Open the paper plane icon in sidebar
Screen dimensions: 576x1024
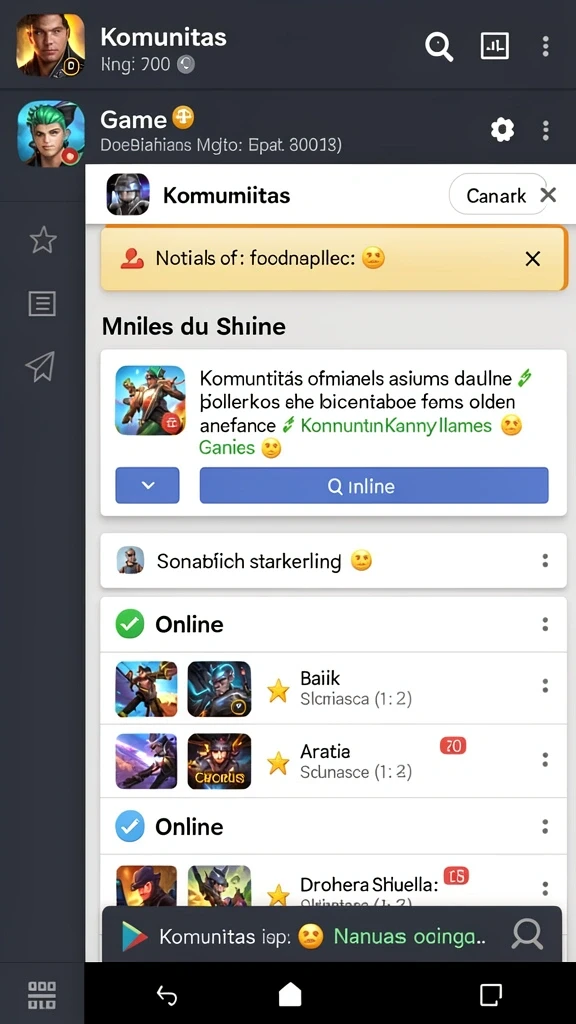(40, 366)
